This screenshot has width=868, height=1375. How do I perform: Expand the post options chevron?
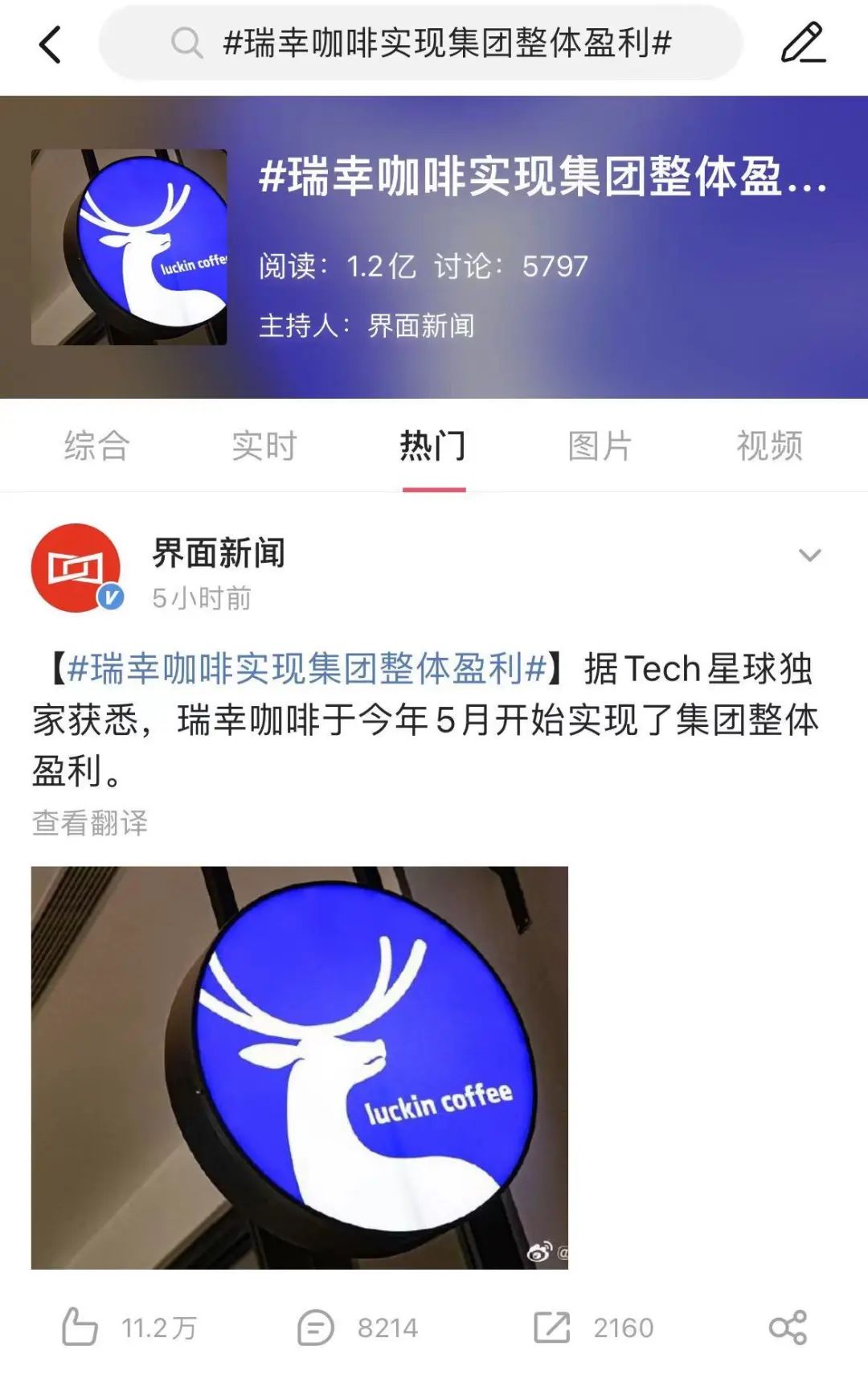tap(809, 555)
